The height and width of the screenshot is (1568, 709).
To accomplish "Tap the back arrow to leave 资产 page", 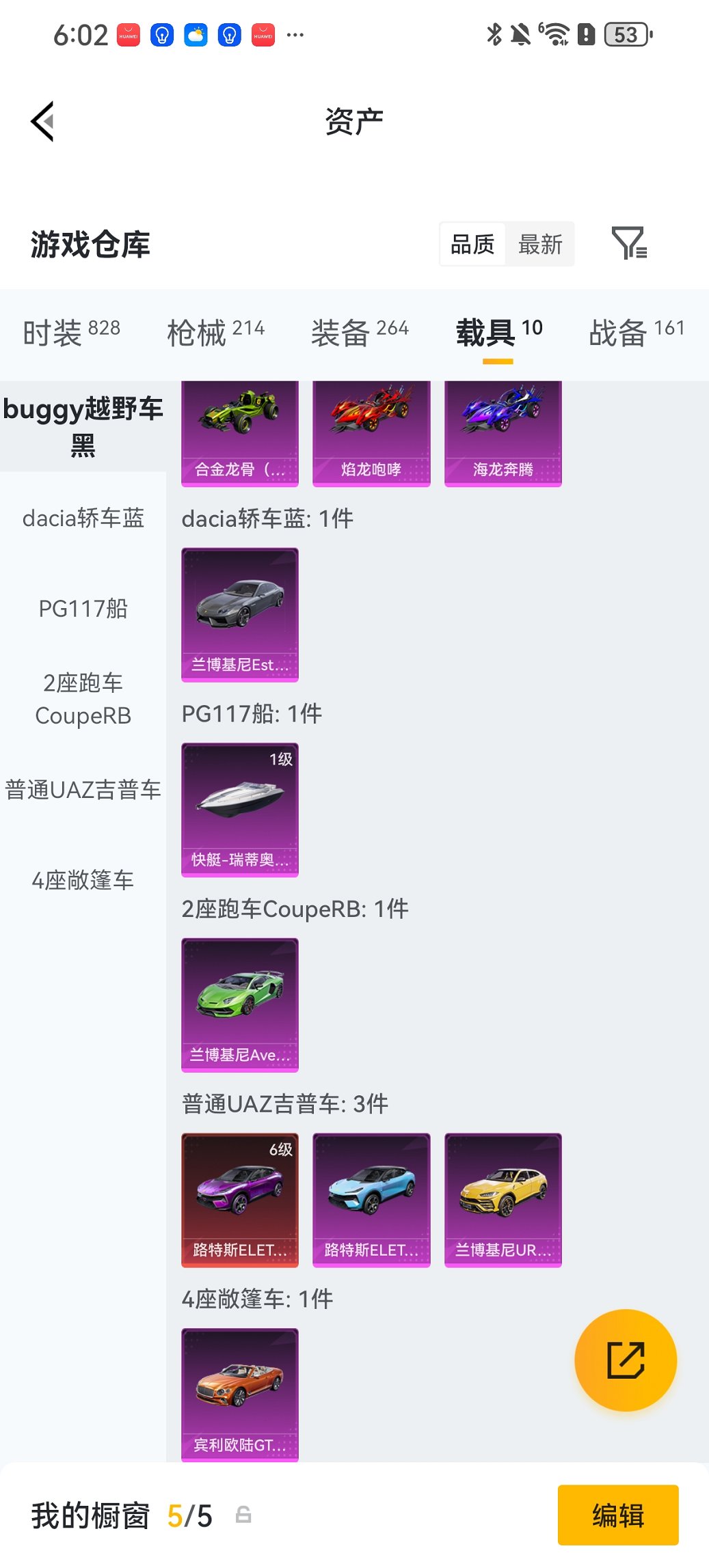I will click(42, 120).
